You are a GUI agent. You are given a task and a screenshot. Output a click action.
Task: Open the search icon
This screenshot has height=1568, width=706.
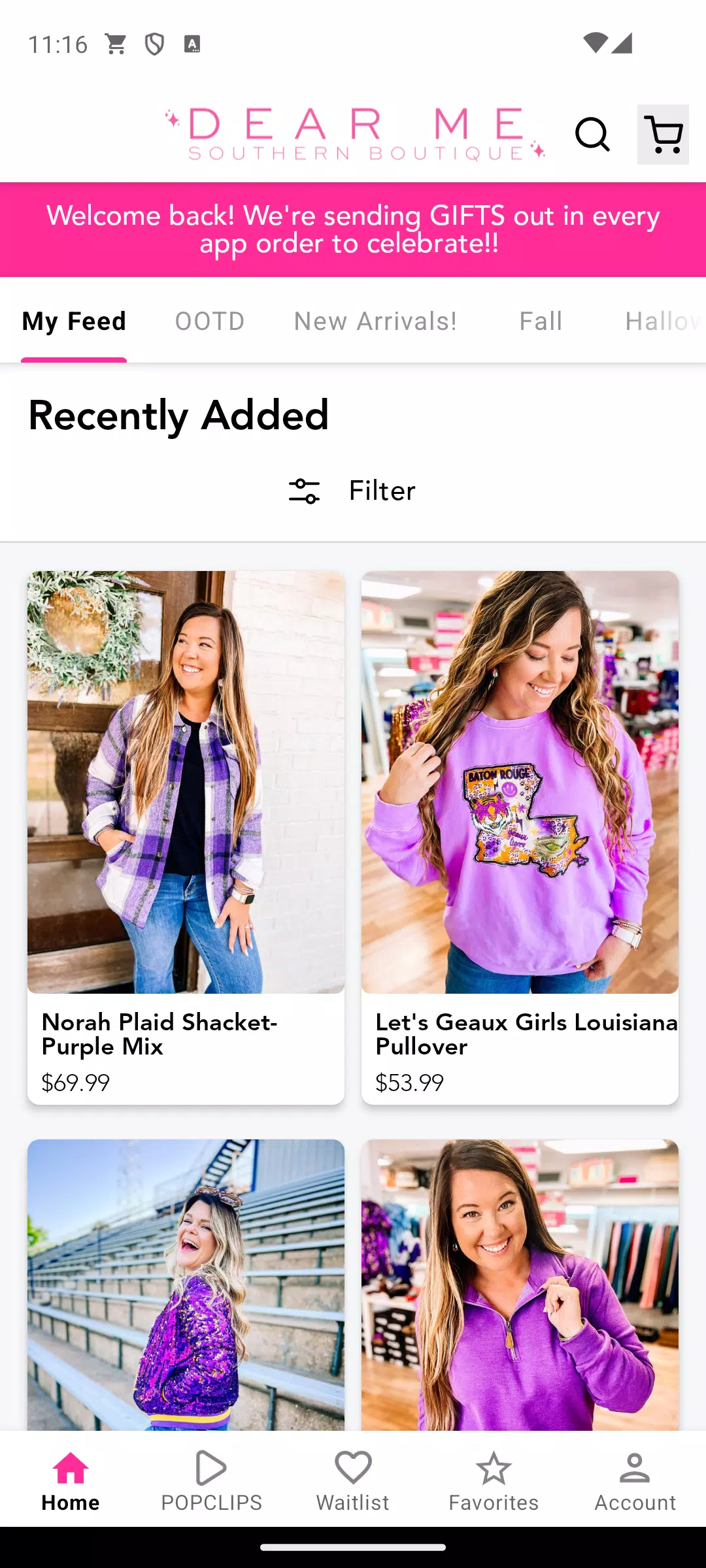592,135
